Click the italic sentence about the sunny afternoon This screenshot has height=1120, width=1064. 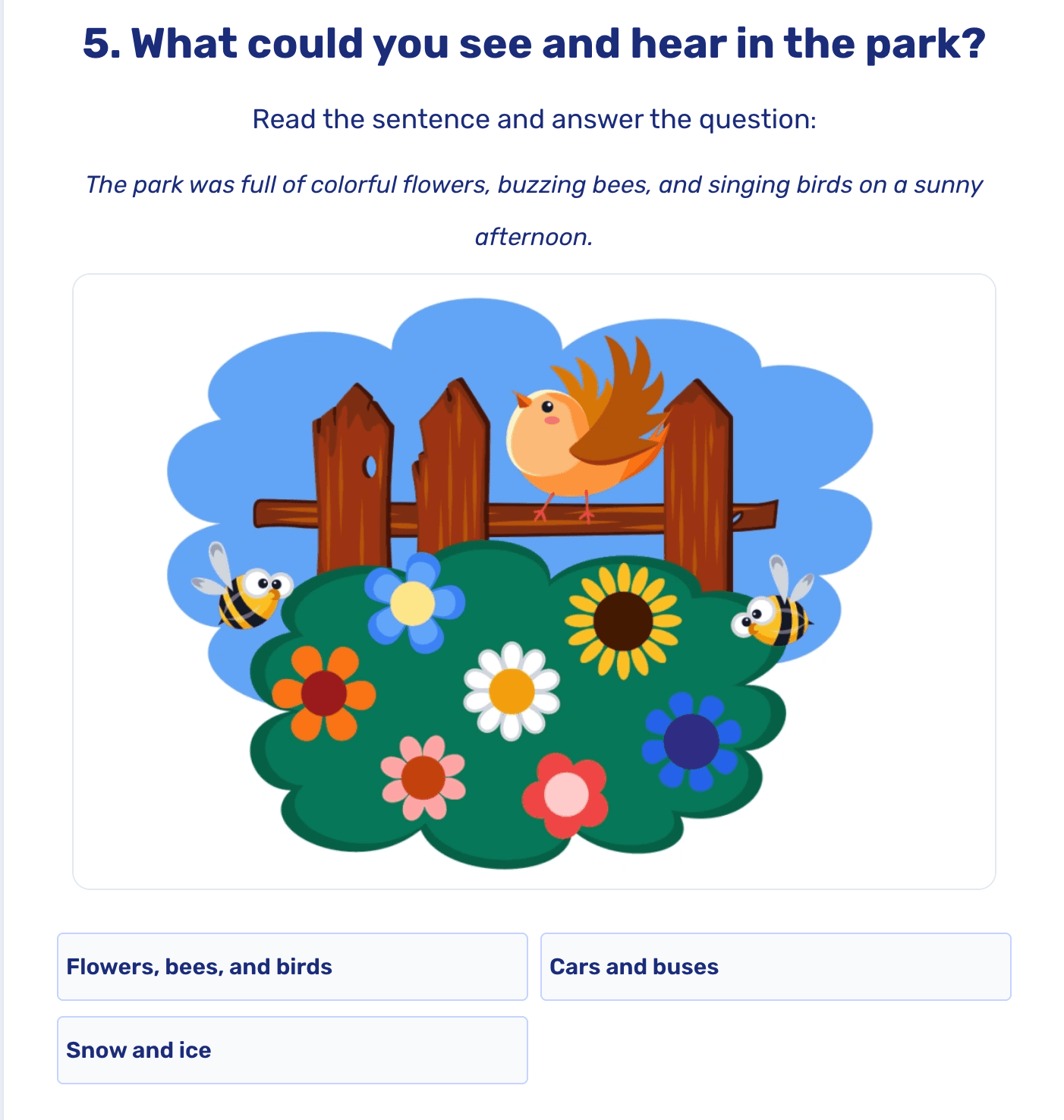pyautogui.click(x=532, y=184)
